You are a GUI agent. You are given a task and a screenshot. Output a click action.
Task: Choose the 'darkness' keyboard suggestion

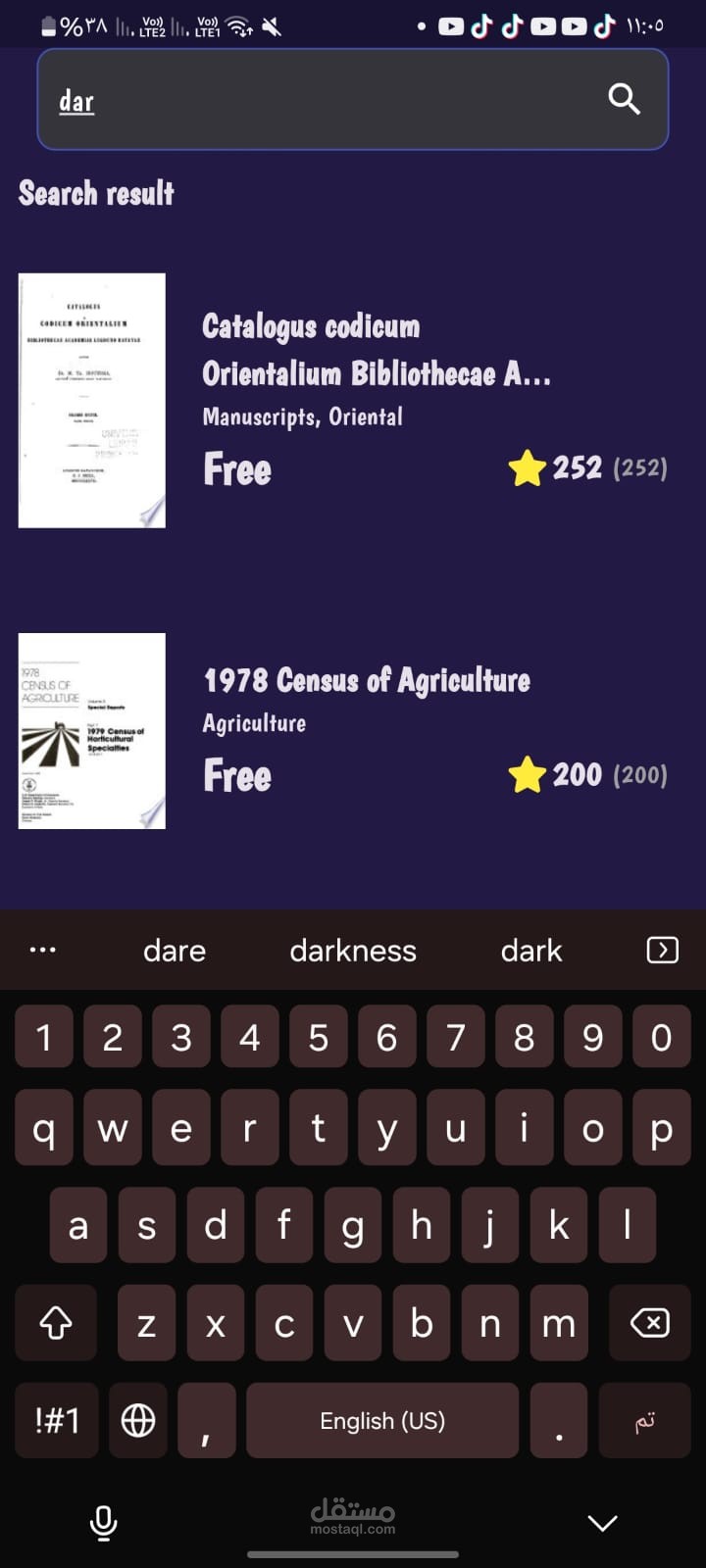coord(353,951)
